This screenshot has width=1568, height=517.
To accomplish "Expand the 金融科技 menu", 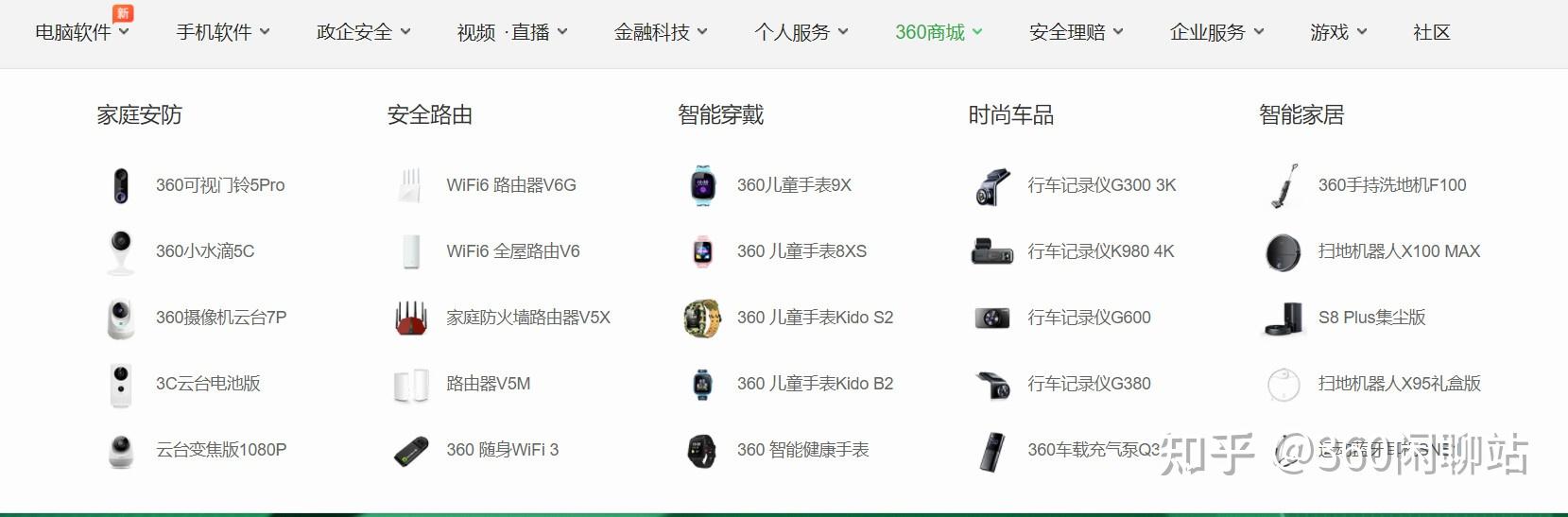I will pyautogui.click(x=661, y=32).
